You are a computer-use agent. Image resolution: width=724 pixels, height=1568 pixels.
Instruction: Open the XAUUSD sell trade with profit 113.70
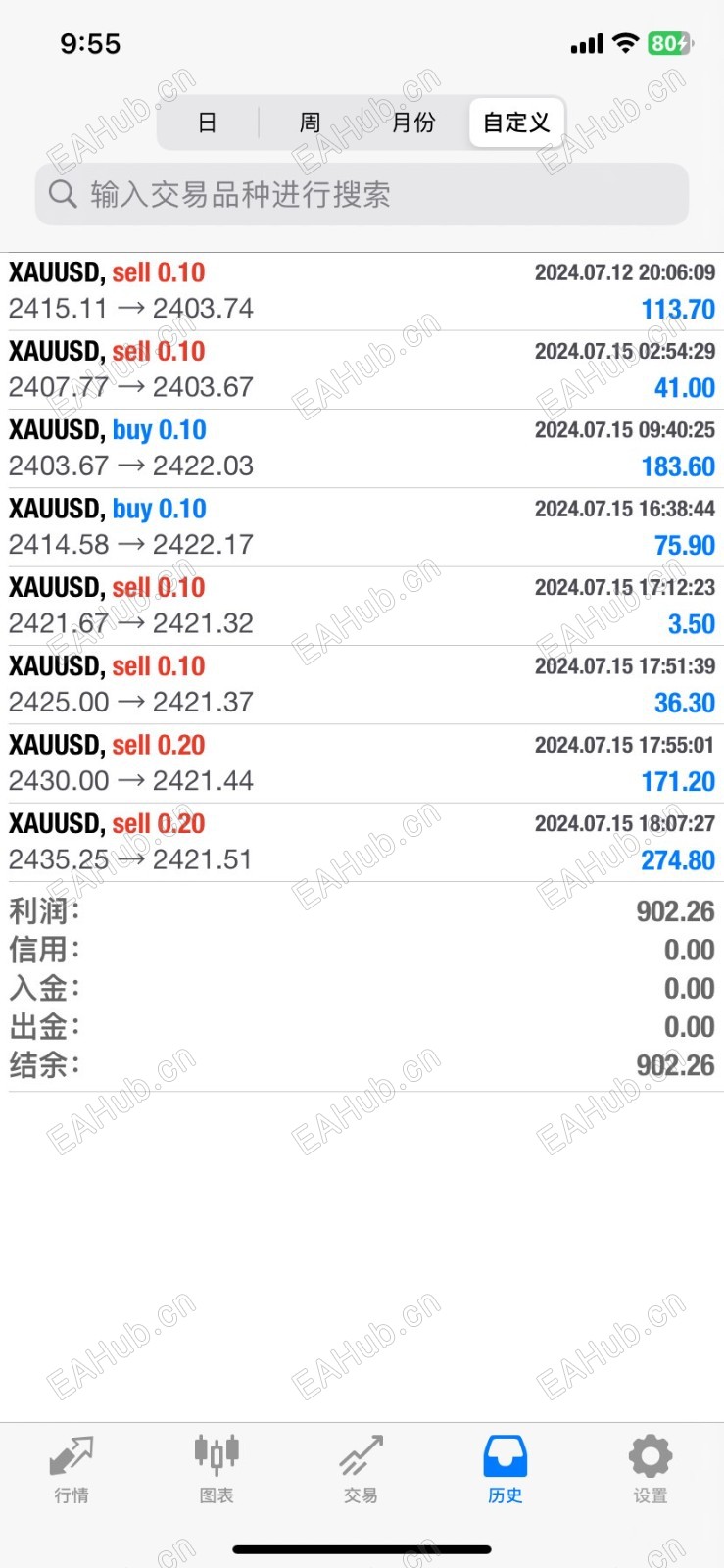362,291
